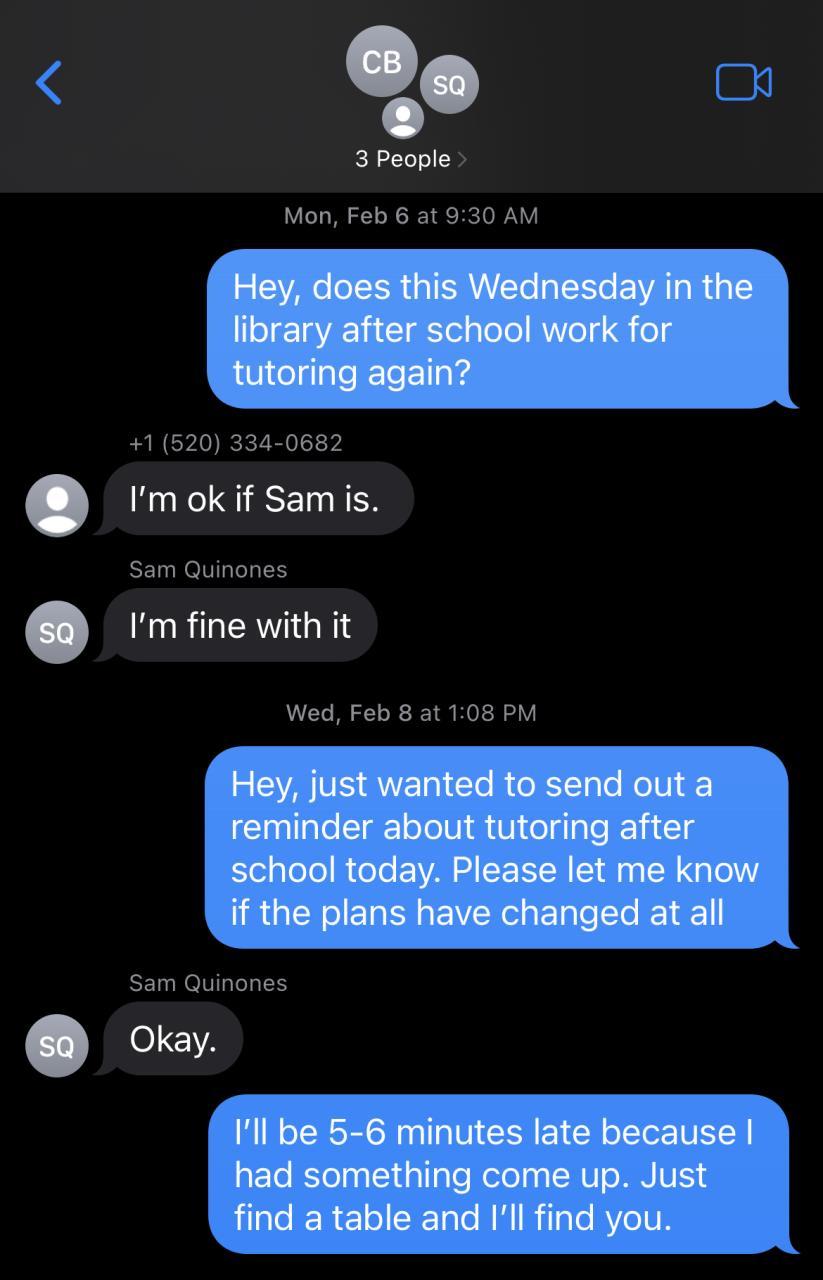Screen dimensions: 823x1280
Task: Open the unknown contact's avatar beside "I'm ok if Sam is."
Action: (57, 504)
